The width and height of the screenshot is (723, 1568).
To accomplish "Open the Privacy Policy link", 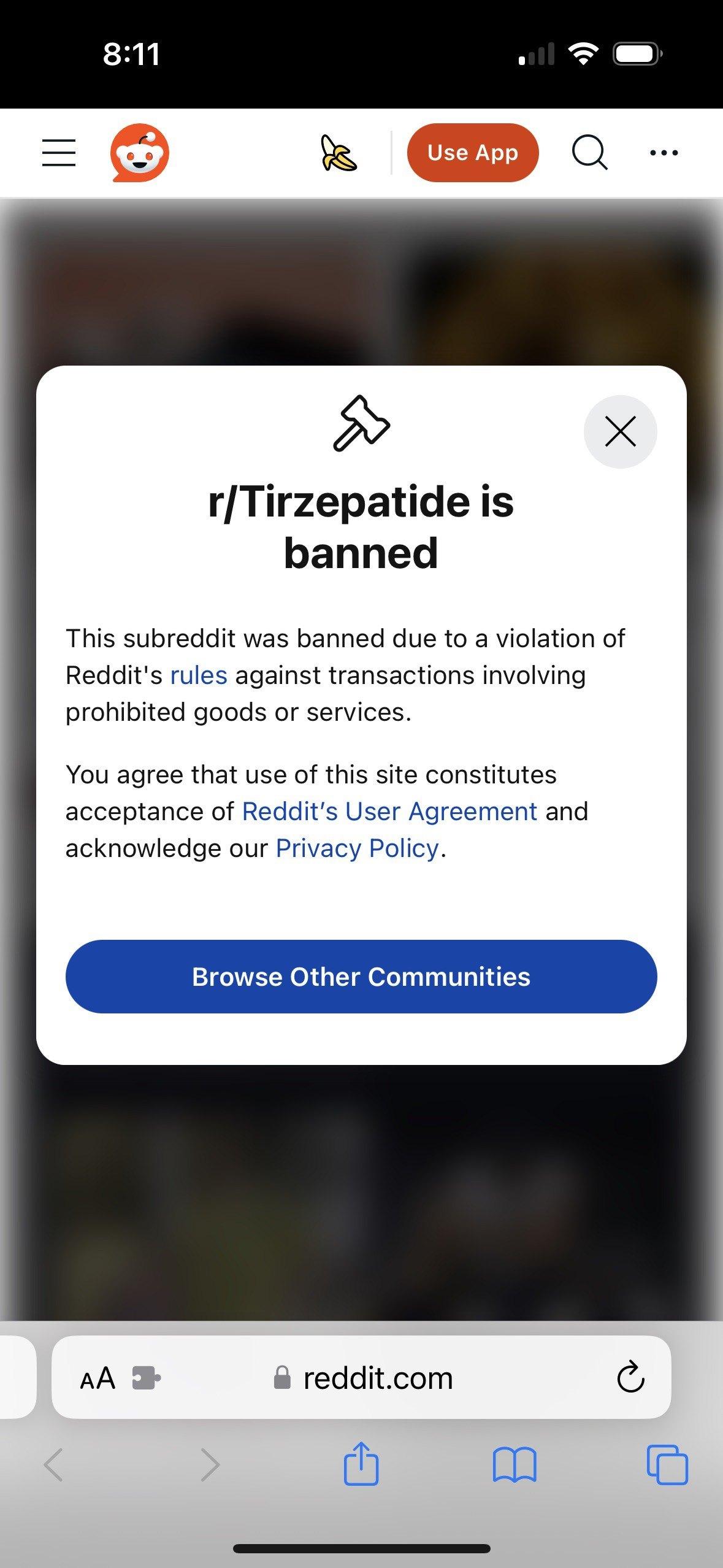I will [x=358, y=848].
